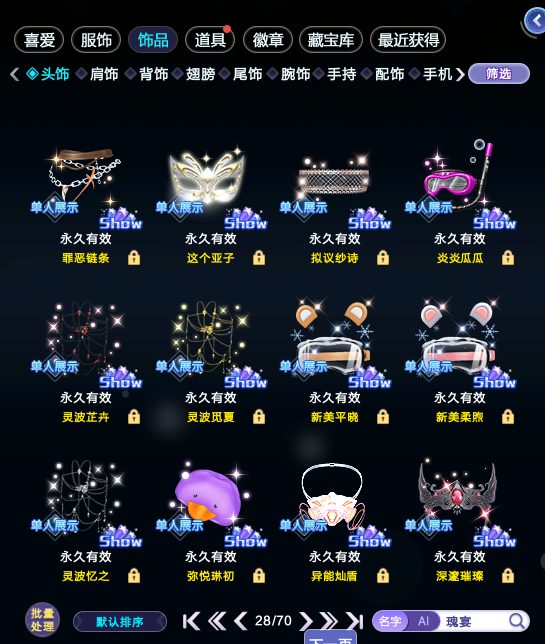Open the 筛选 filter button
This screenshot has width=545, height=644.
tap(499, 74)
